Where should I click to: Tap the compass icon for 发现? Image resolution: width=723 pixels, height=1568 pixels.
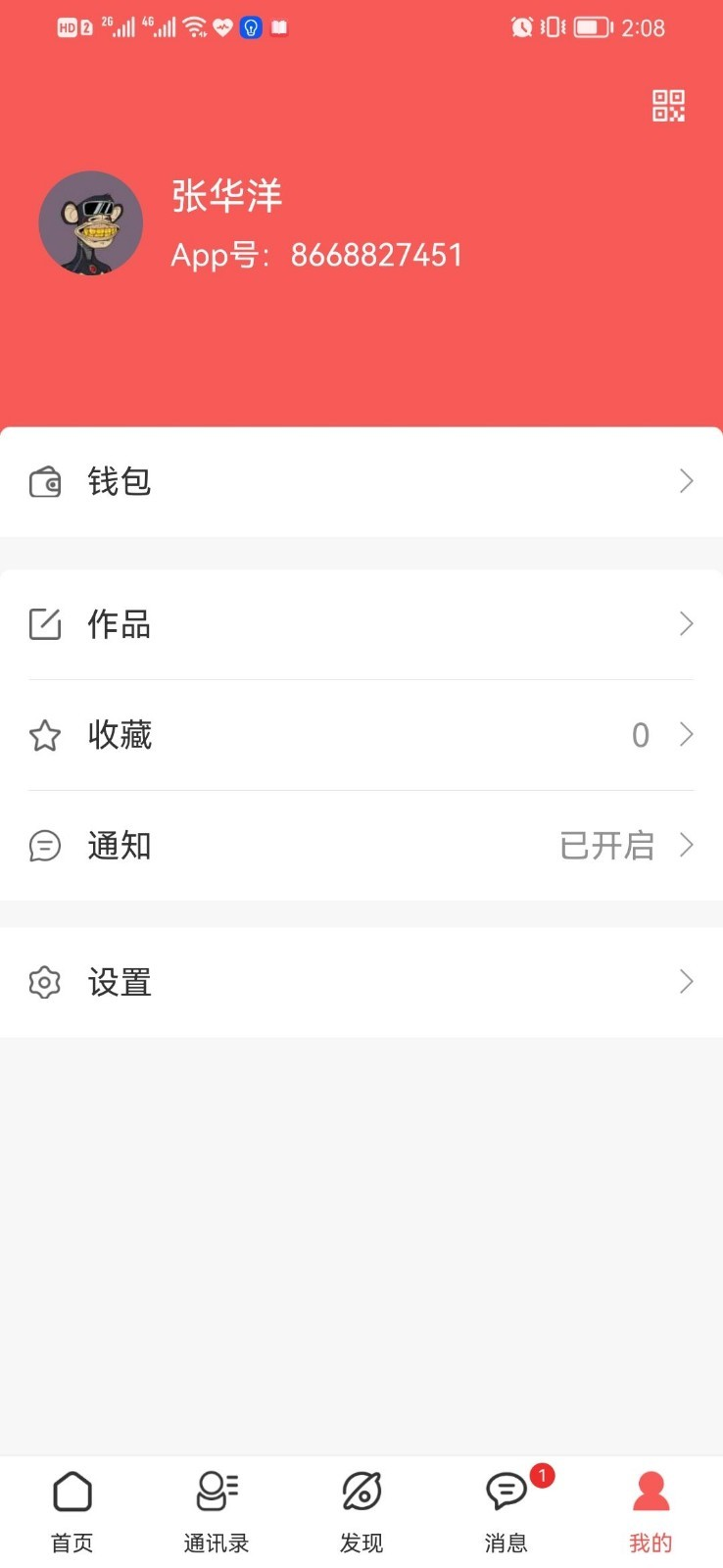361,1493
